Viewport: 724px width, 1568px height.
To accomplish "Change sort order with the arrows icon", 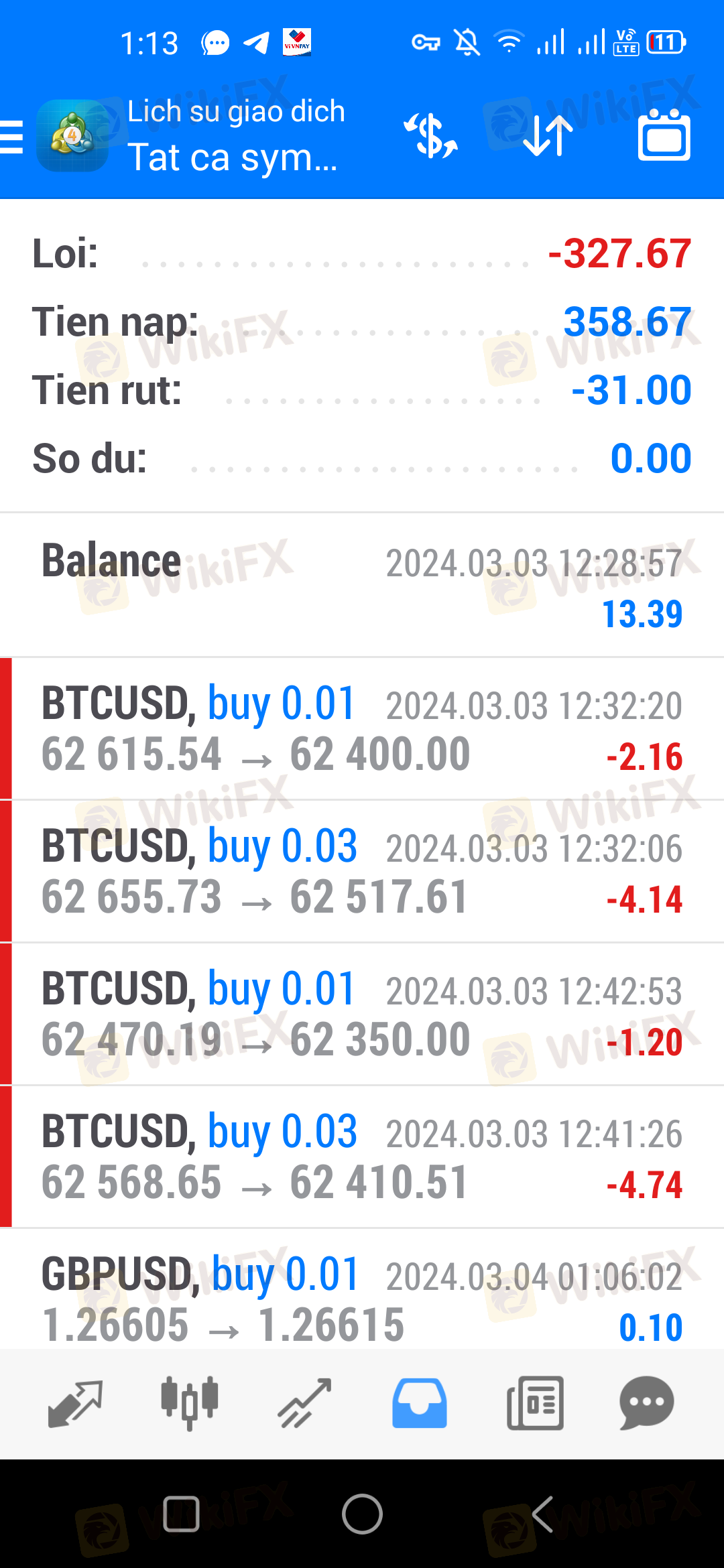I will click(x=548, y=136).
